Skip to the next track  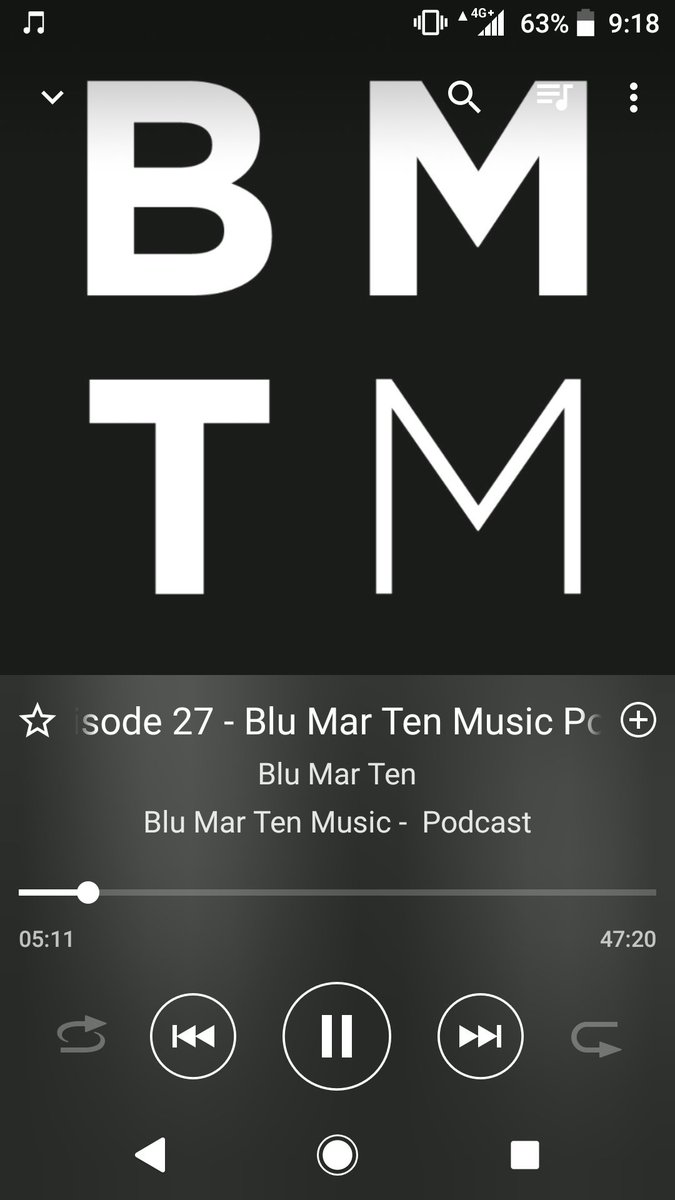[481, 1036]
